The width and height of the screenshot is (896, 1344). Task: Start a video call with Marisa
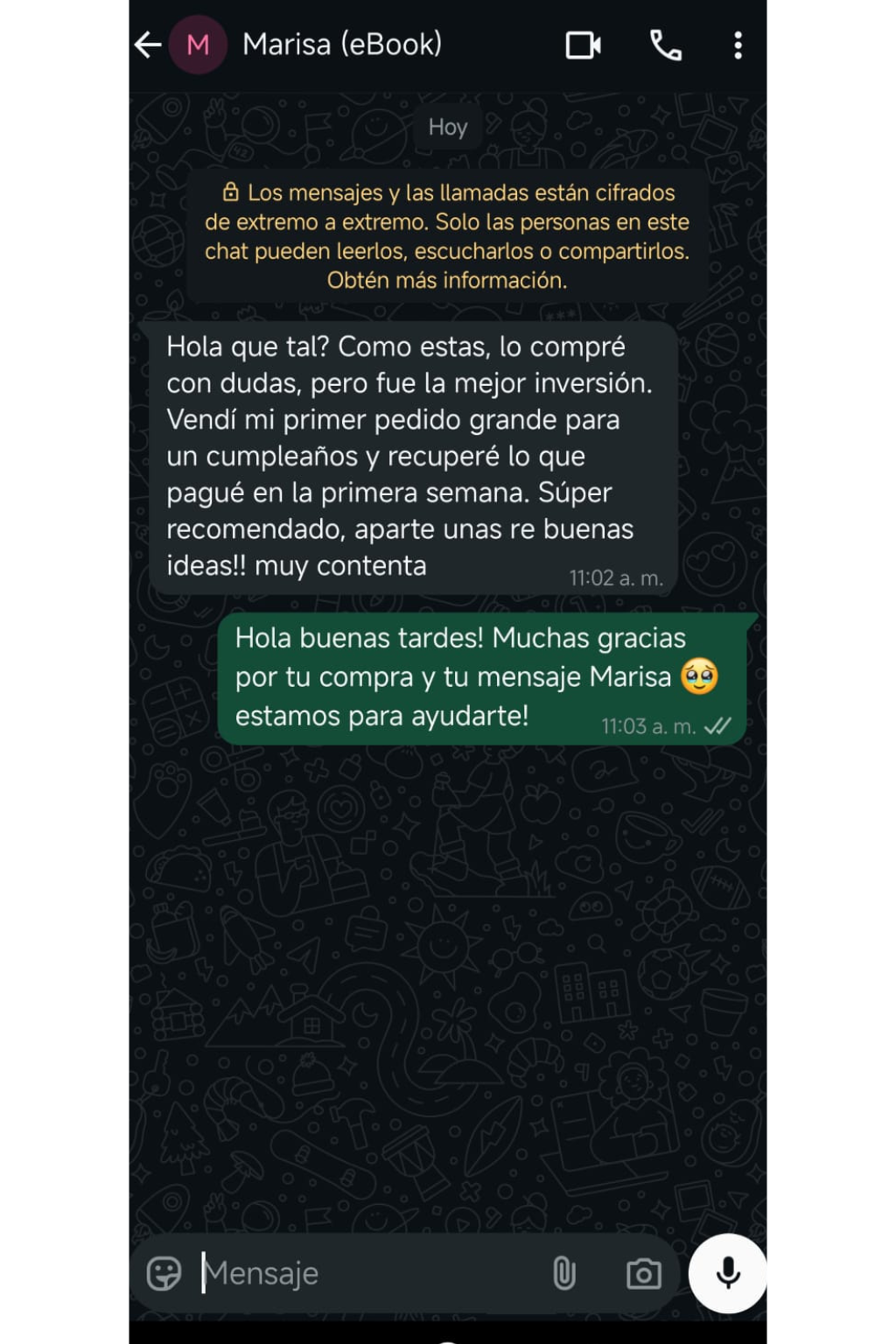(583, 45)
